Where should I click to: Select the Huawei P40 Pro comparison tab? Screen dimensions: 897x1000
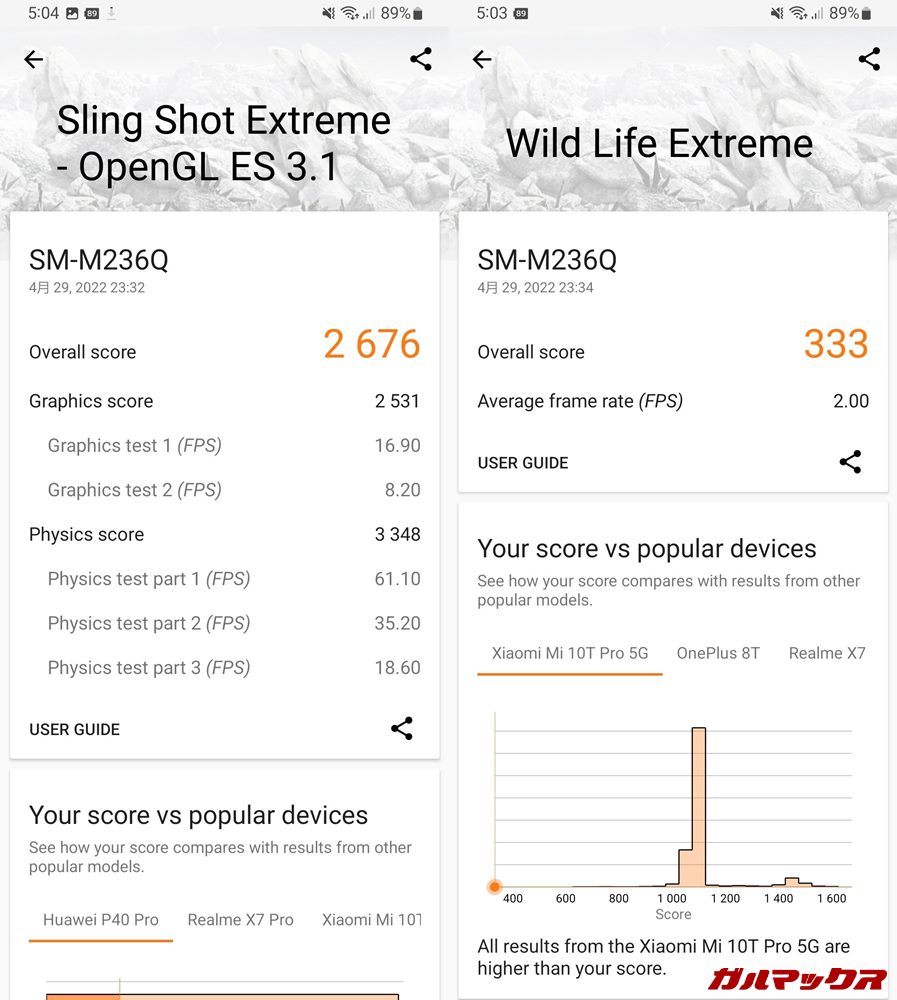tap(101, 920)
